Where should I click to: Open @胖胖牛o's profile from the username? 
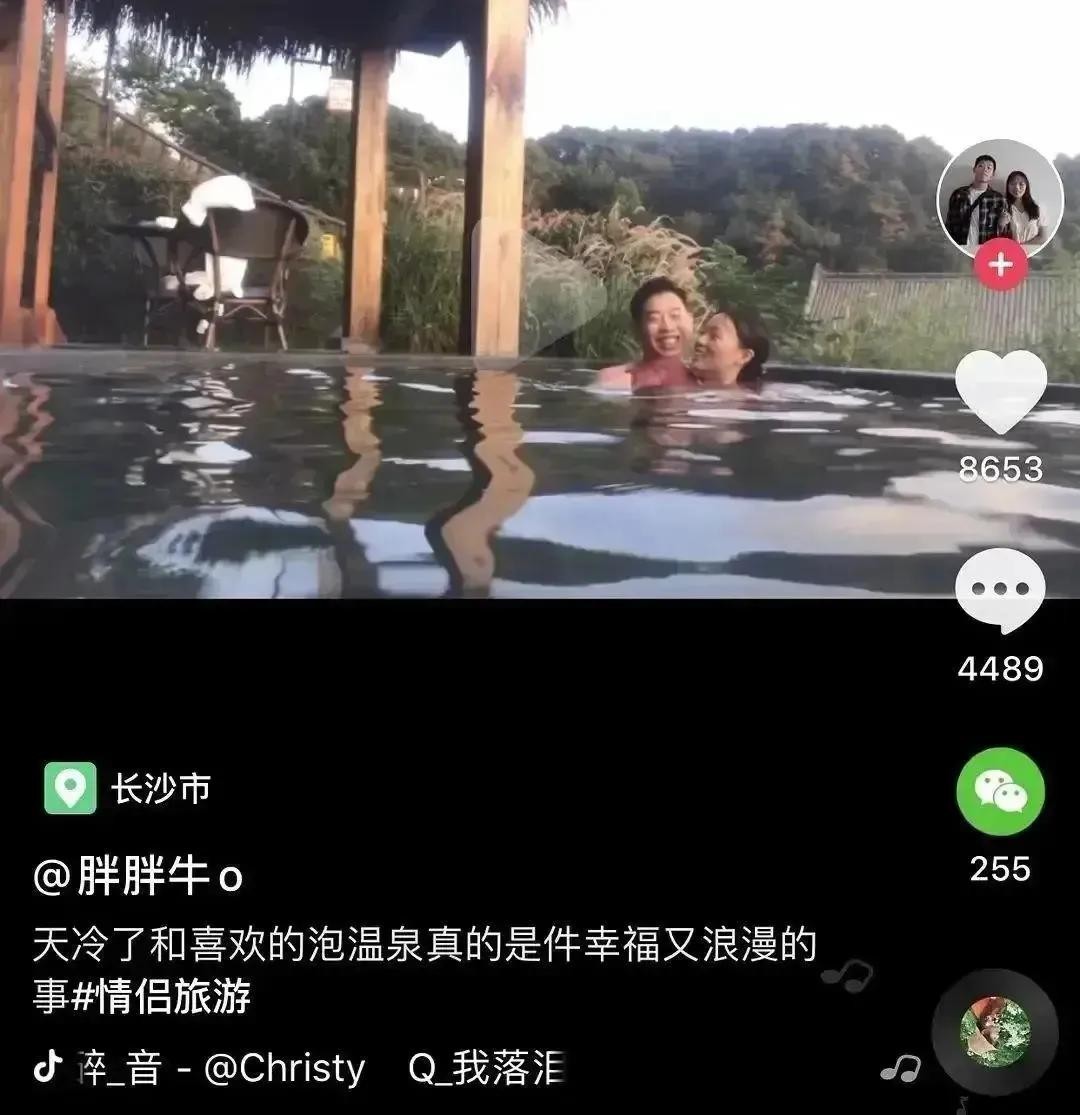(x=138, y=878)
